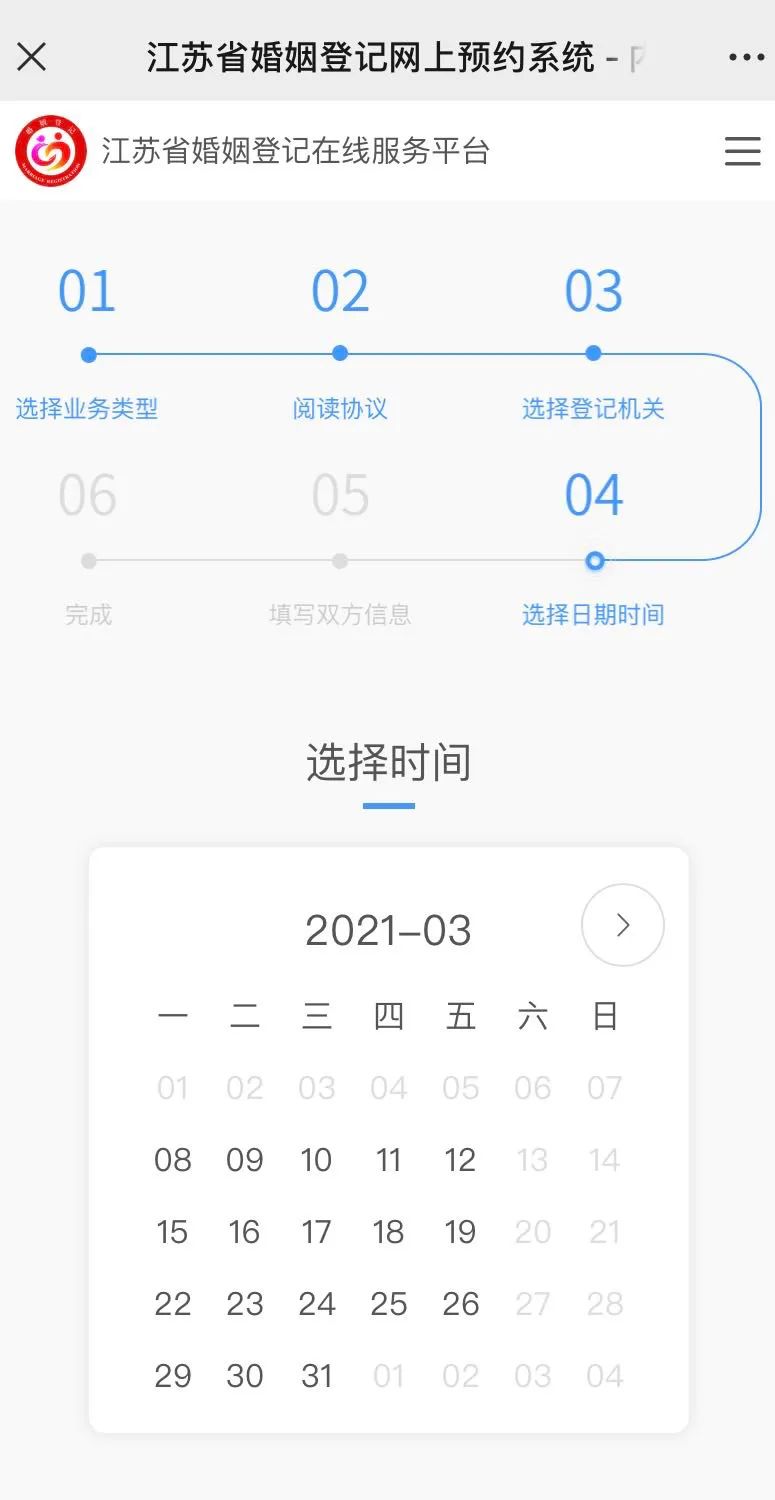775x1500 pixels.
Task: Go back to step 03 选择登记机关
Action: coord(593,409)
